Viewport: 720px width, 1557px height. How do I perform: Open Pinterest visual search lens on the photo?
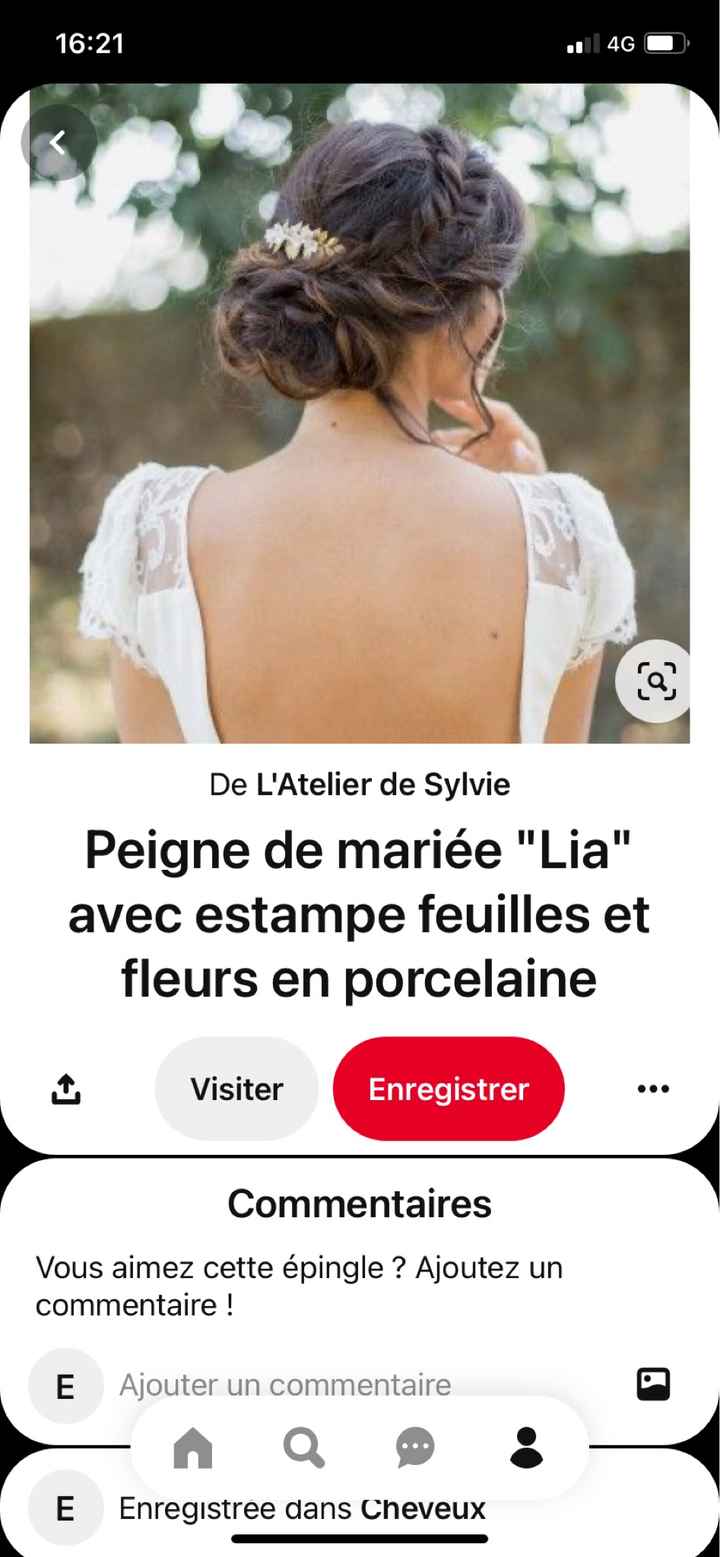click(655, 681)
